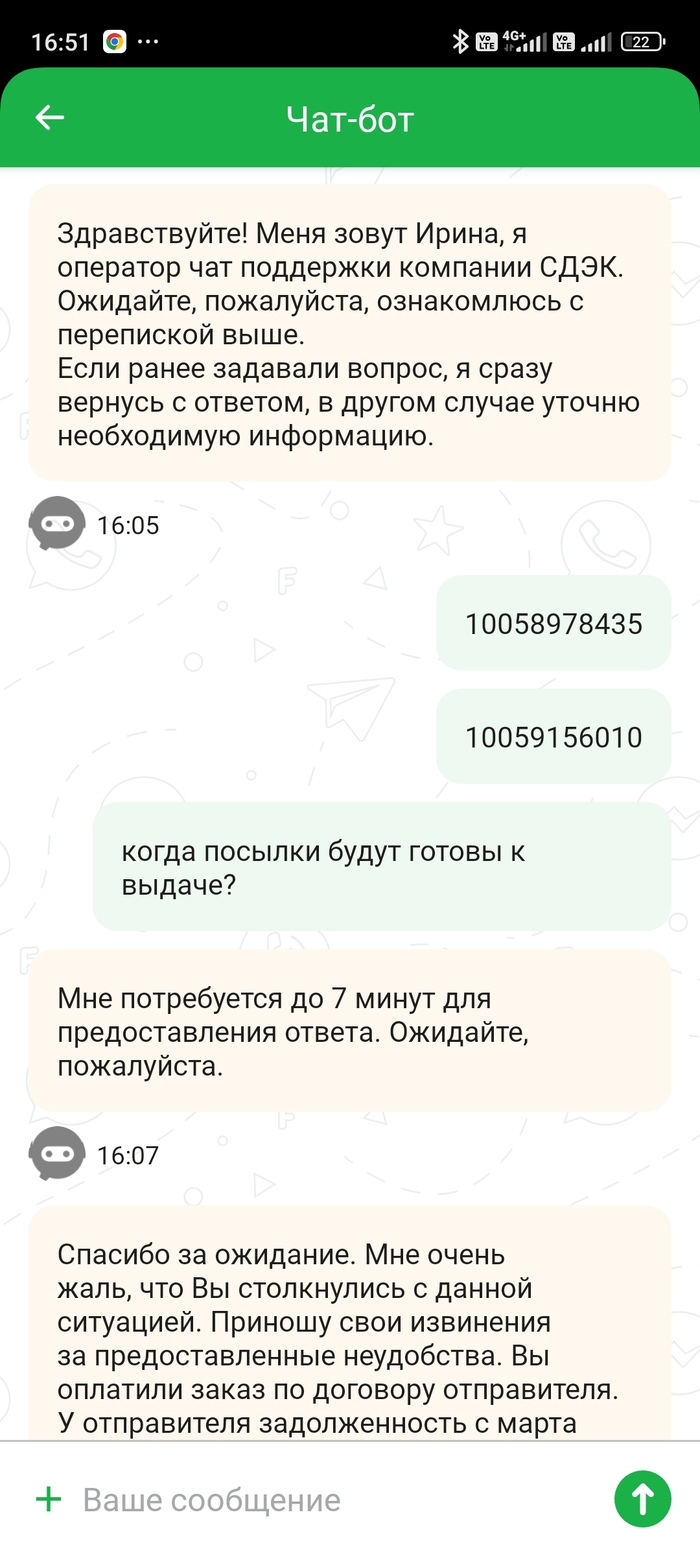Screen dimensions: 700x1556
Task: Tap the plus icon to attach a file
Action: [x=48, y=1499]
